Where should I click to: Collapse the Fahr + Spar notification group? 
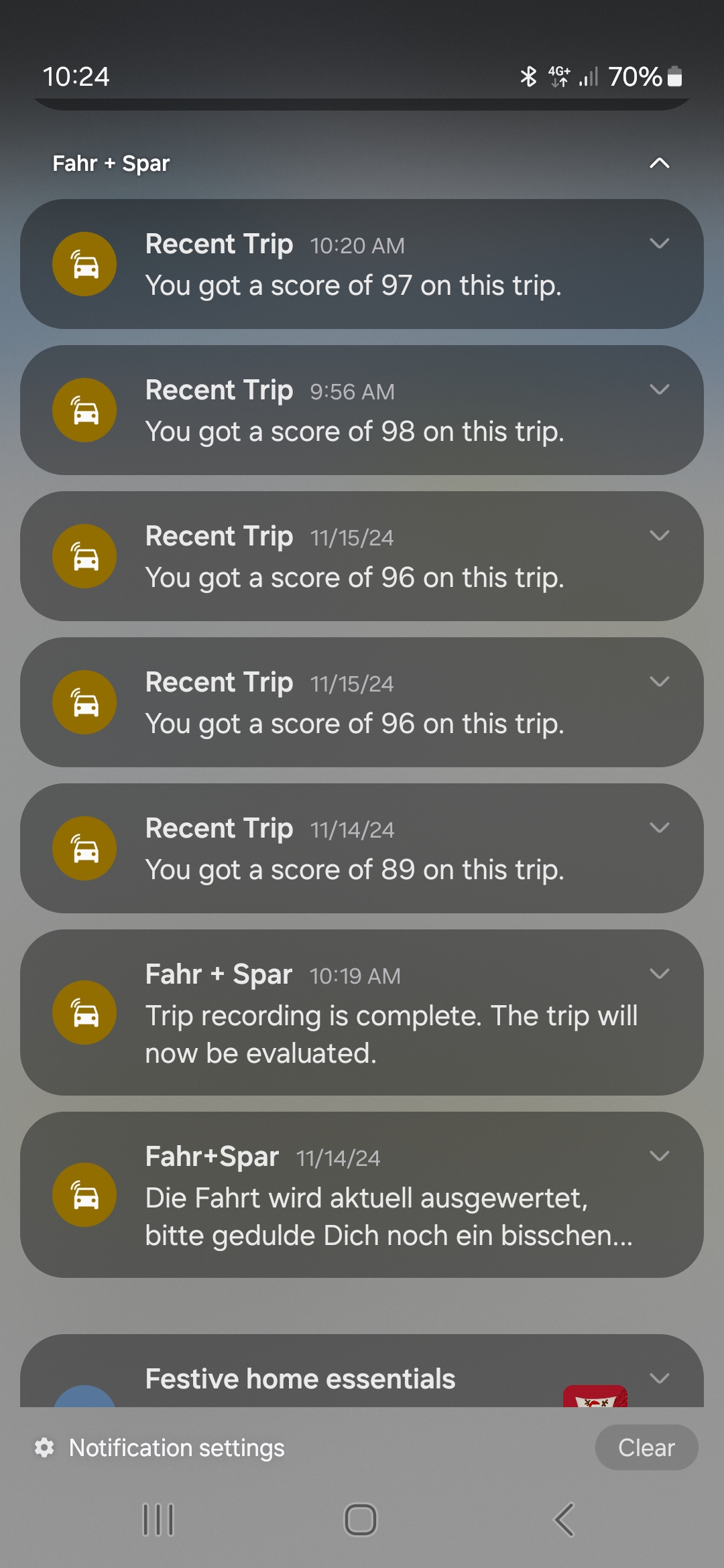point(659,163)
